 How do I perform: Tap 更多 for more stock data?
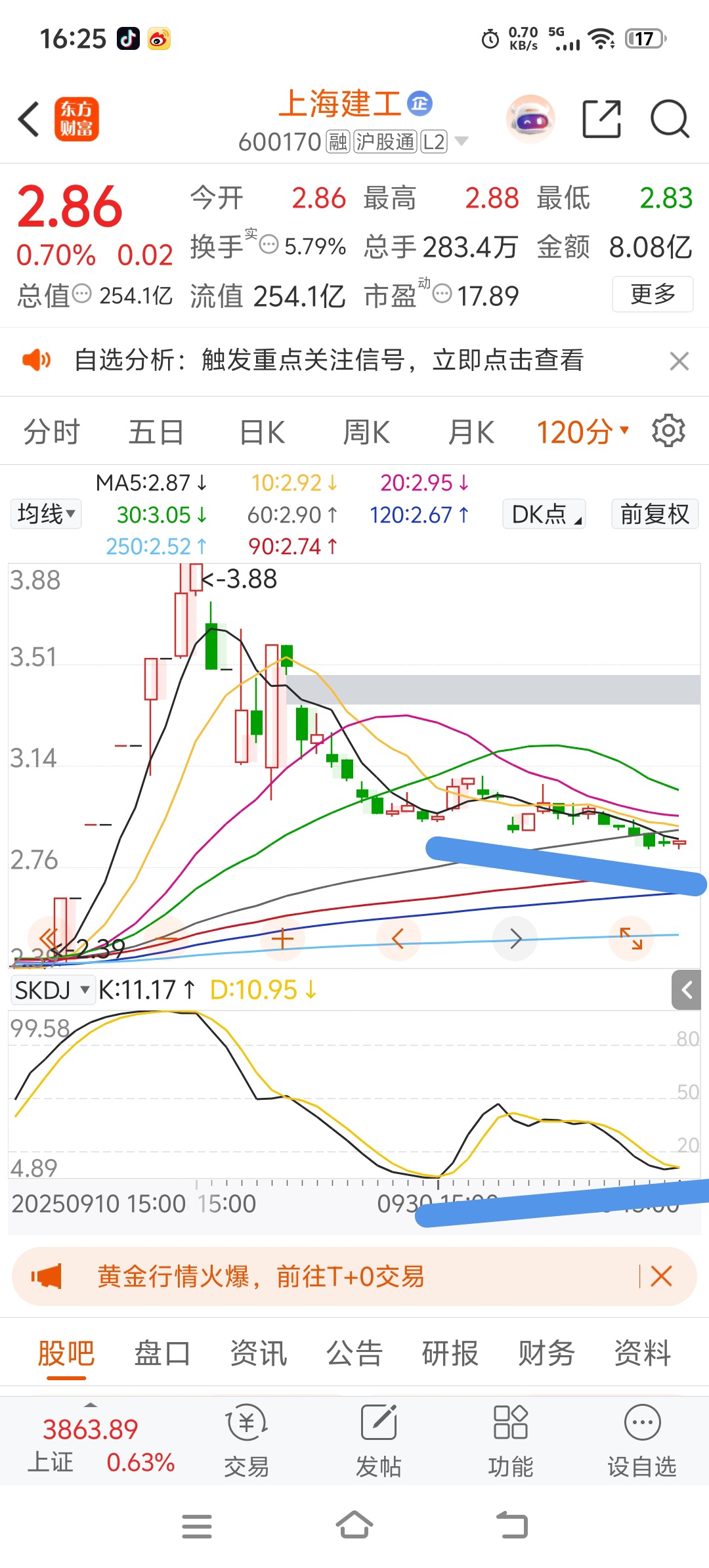click(x=652, y=294)
